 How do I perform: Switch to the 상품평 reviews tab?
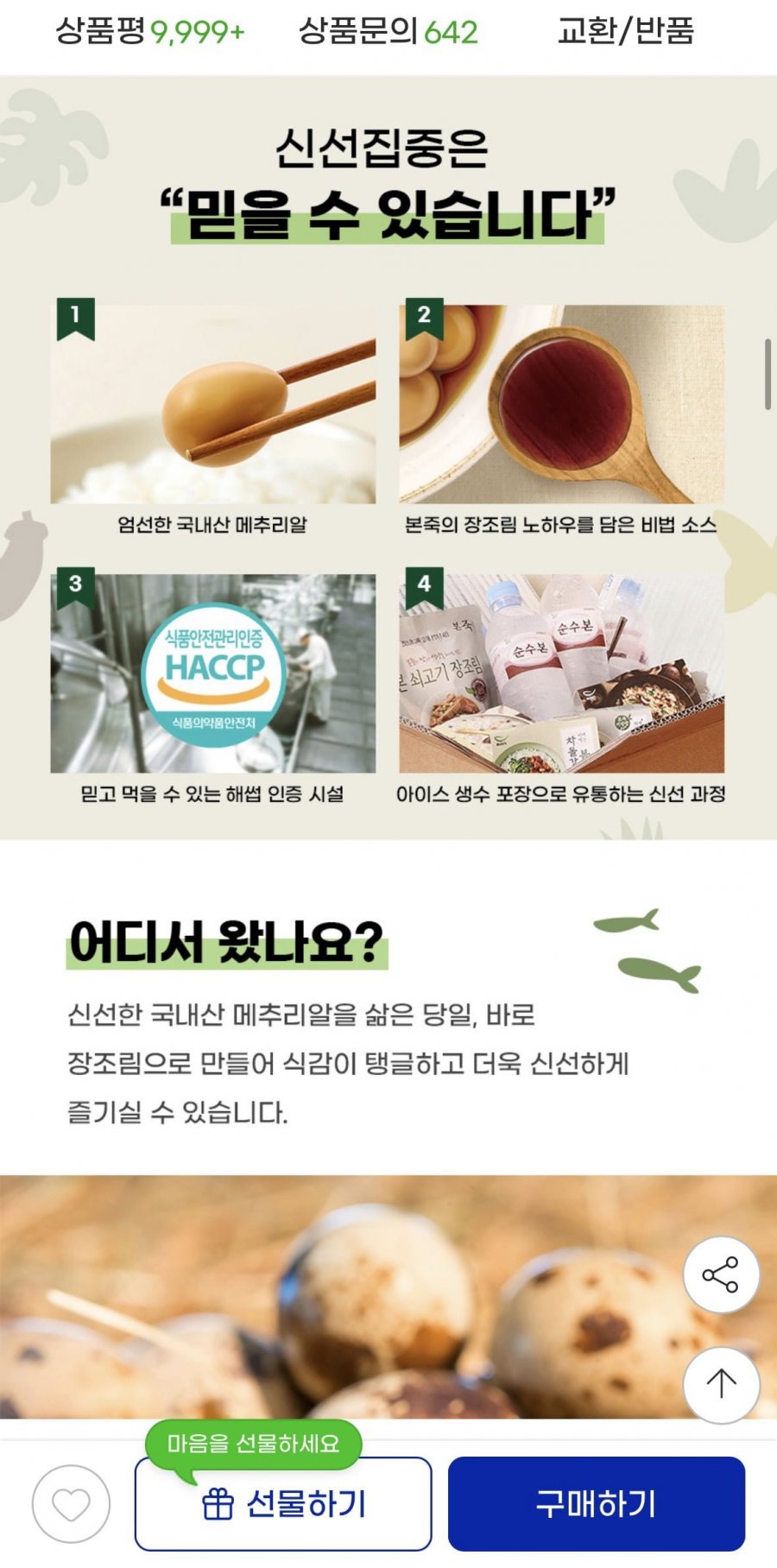point(150,32)
